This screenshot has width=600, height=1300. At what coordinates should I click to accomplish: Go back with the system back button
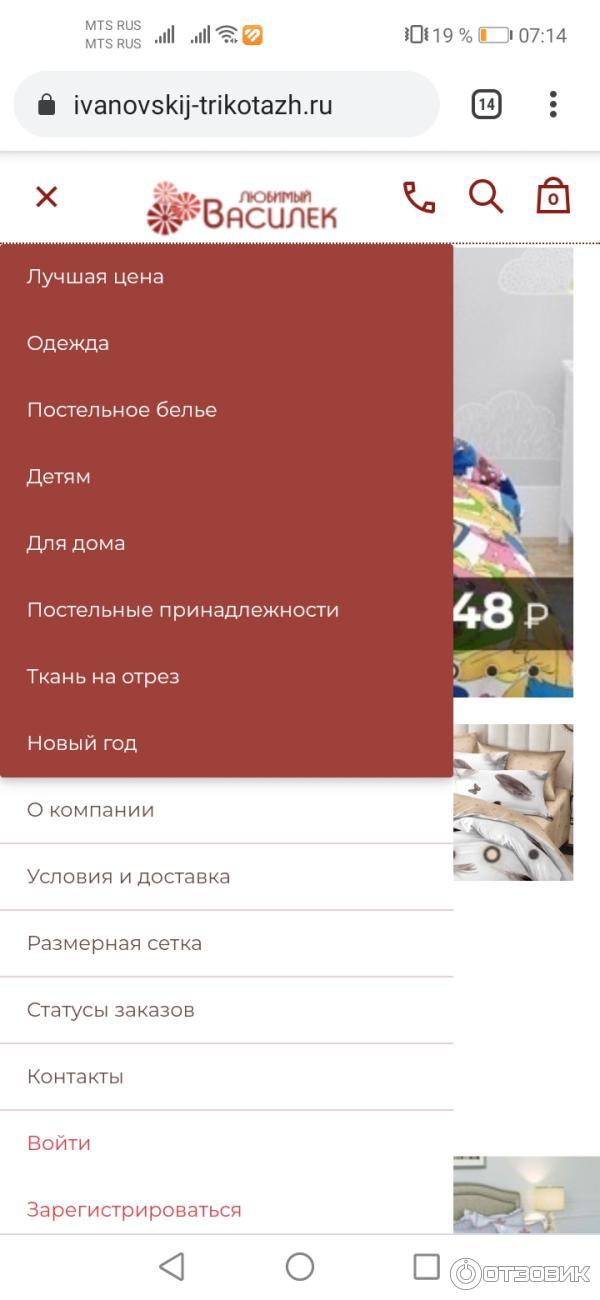coord(172,1267)
